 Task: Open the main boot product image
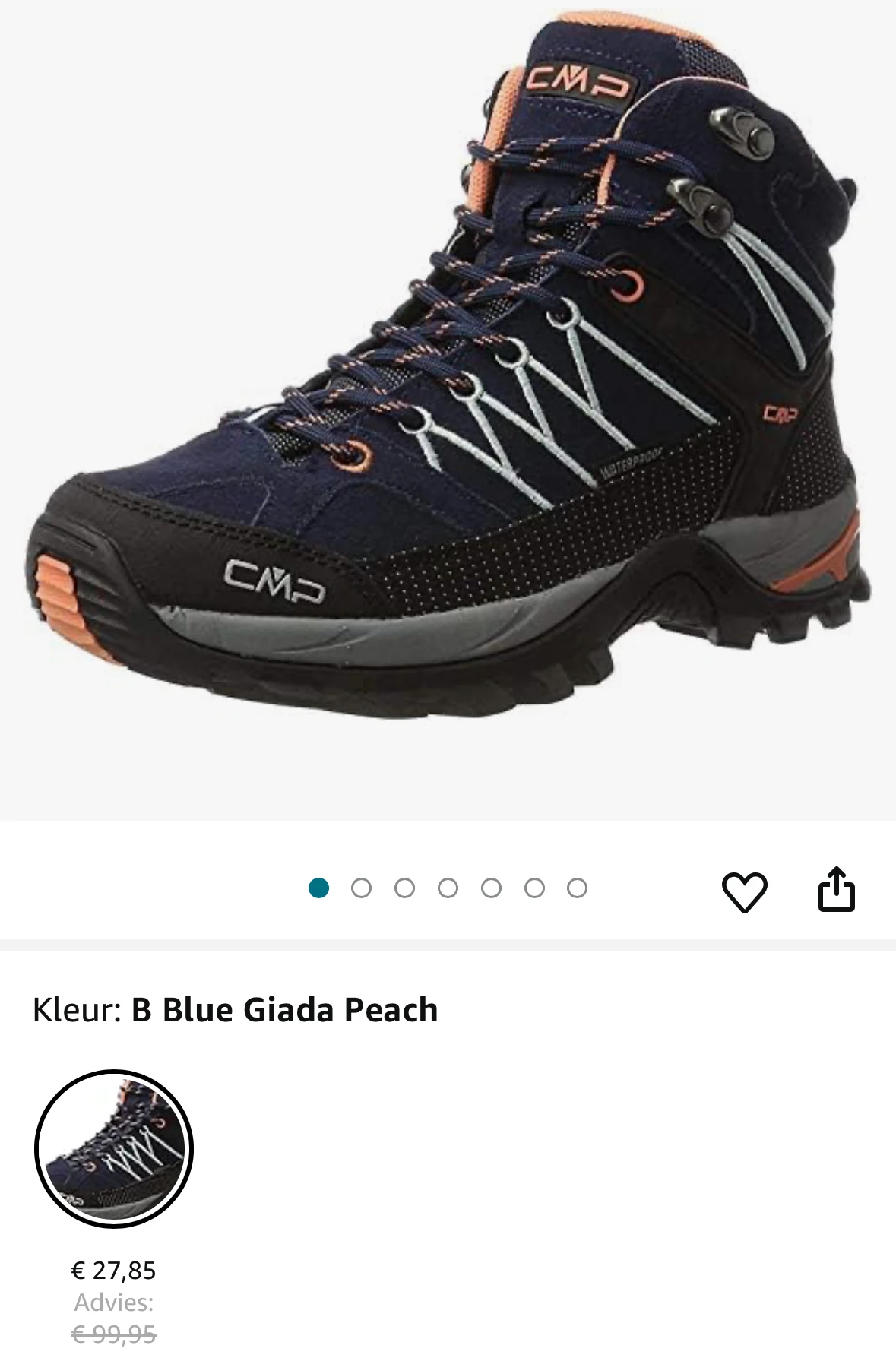pyautogui.click(x=448, y=380)
